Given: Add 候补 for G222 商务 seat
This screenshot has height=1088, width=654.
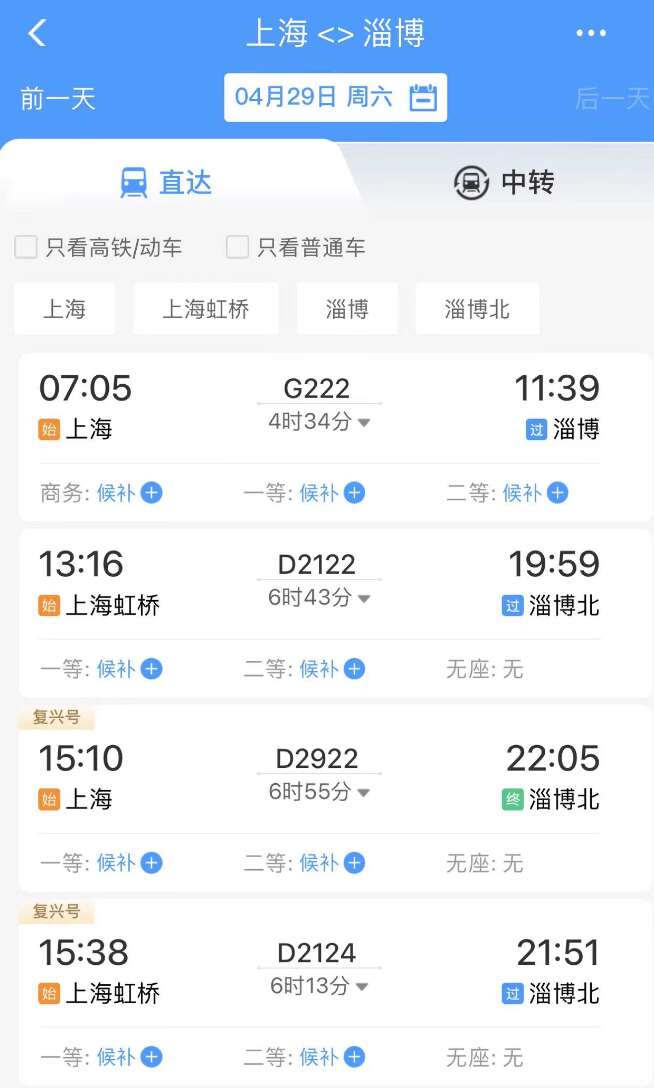Looking at the screenshot, I should point(150,493).
